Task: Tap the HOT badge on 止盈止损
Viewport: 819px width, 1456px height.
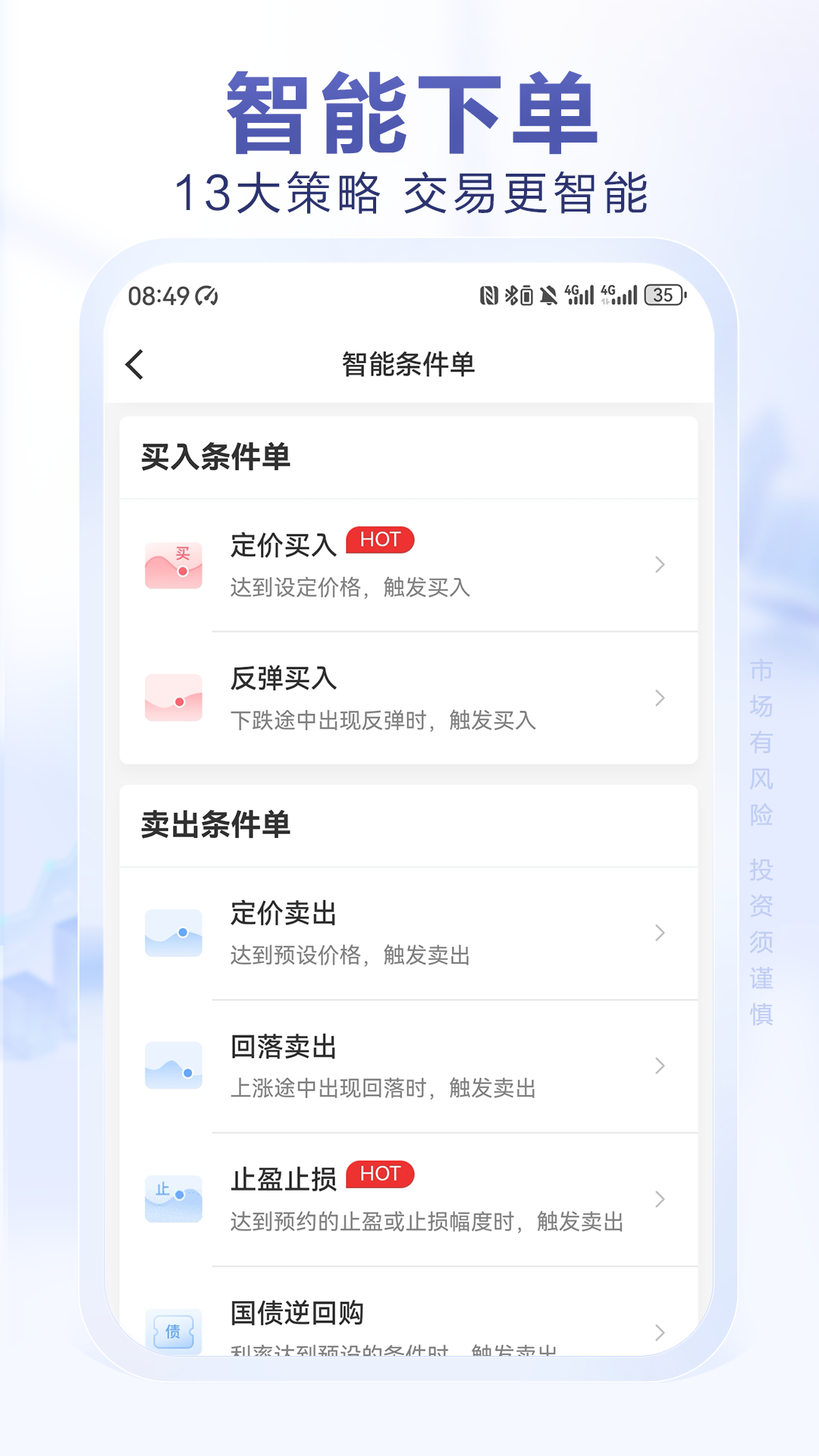Action: (x=381, y=1173)
